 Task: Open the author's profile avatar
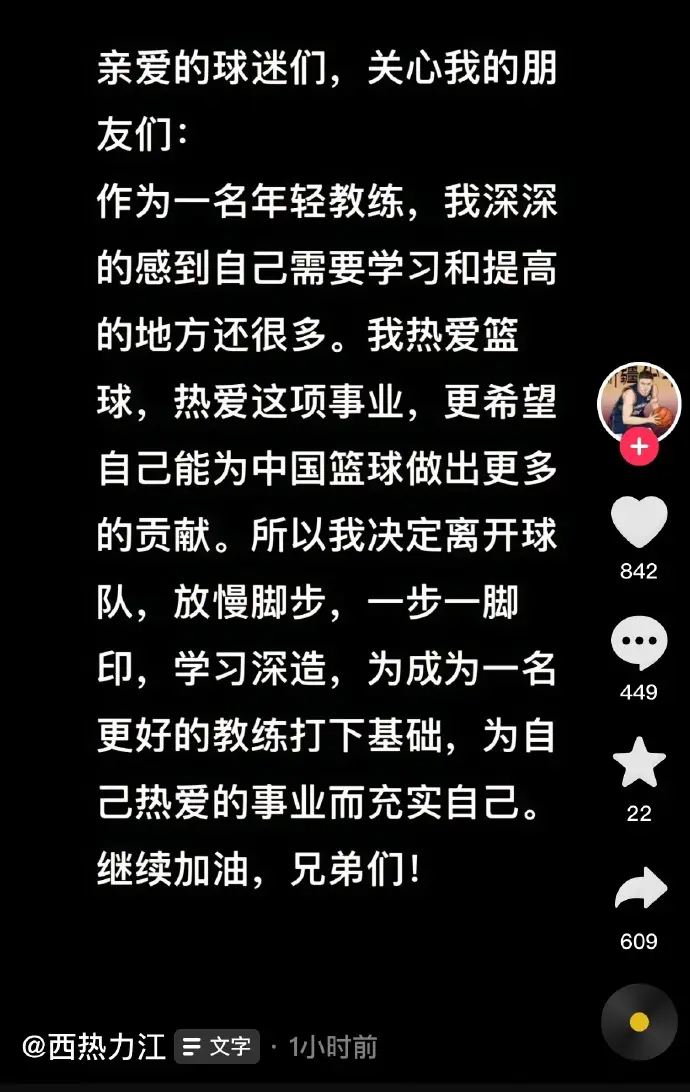tap(638, 403)
